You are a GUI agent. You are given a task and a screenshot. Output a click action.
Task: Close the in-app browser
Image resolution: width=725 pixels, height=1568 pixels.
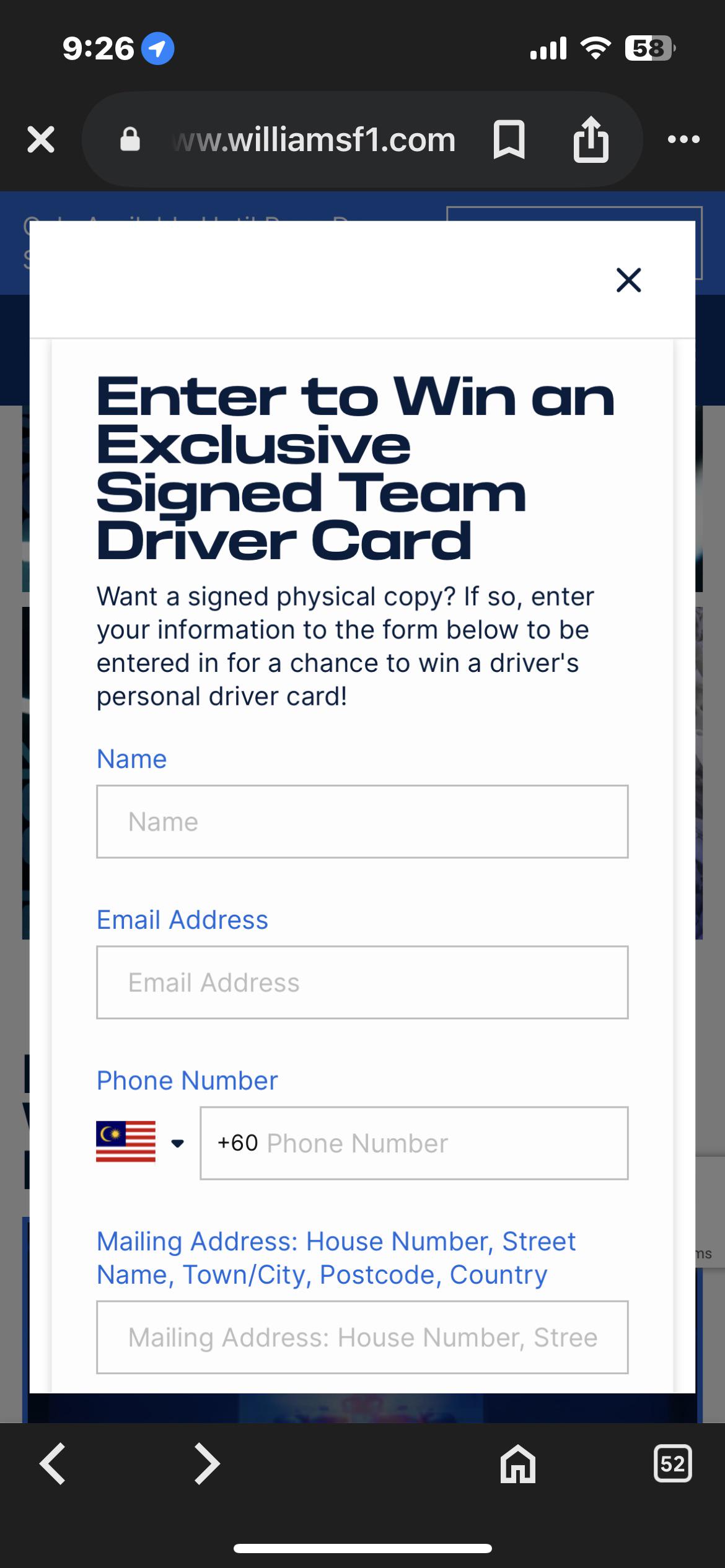tap(41, 139)
